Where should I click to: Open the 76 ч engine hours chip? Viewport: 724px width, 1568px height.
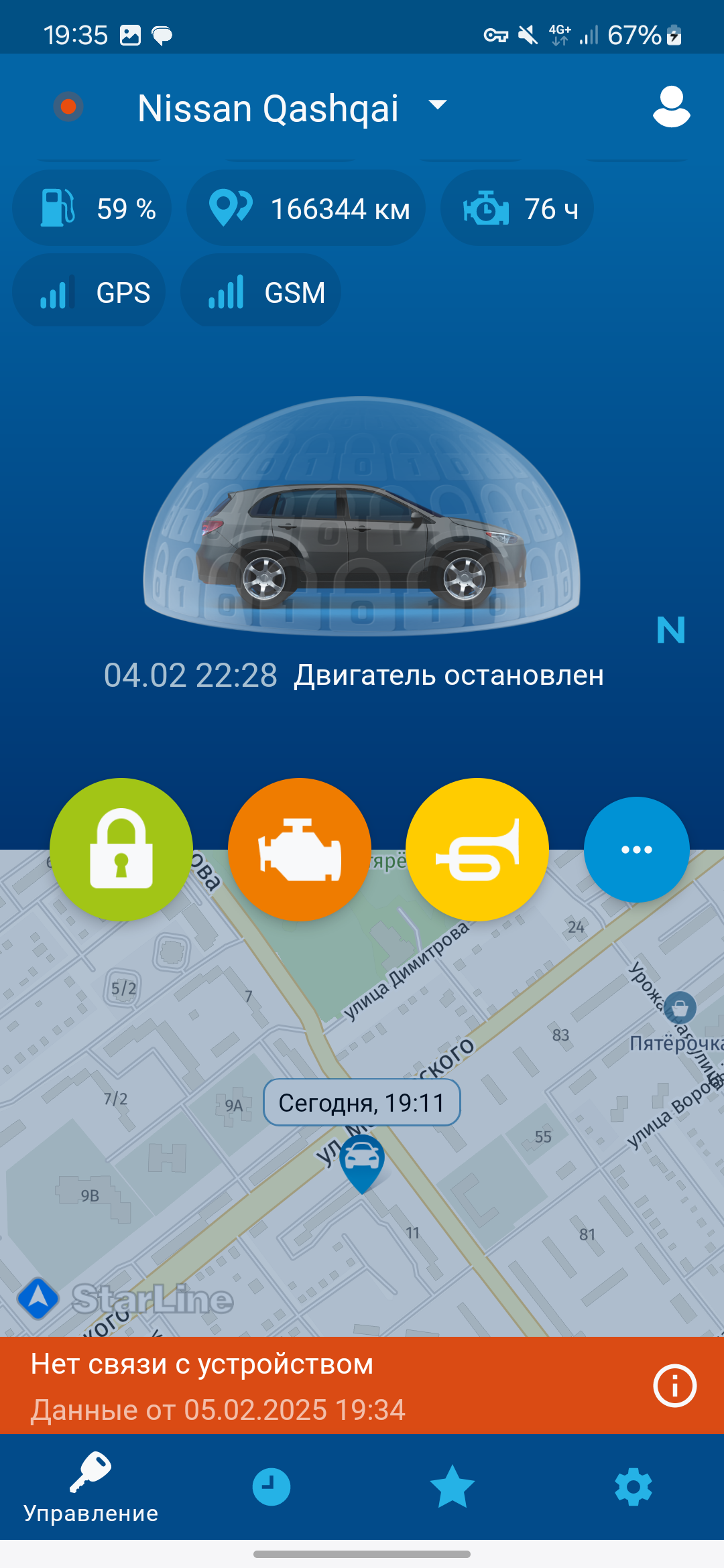[517, 208]
